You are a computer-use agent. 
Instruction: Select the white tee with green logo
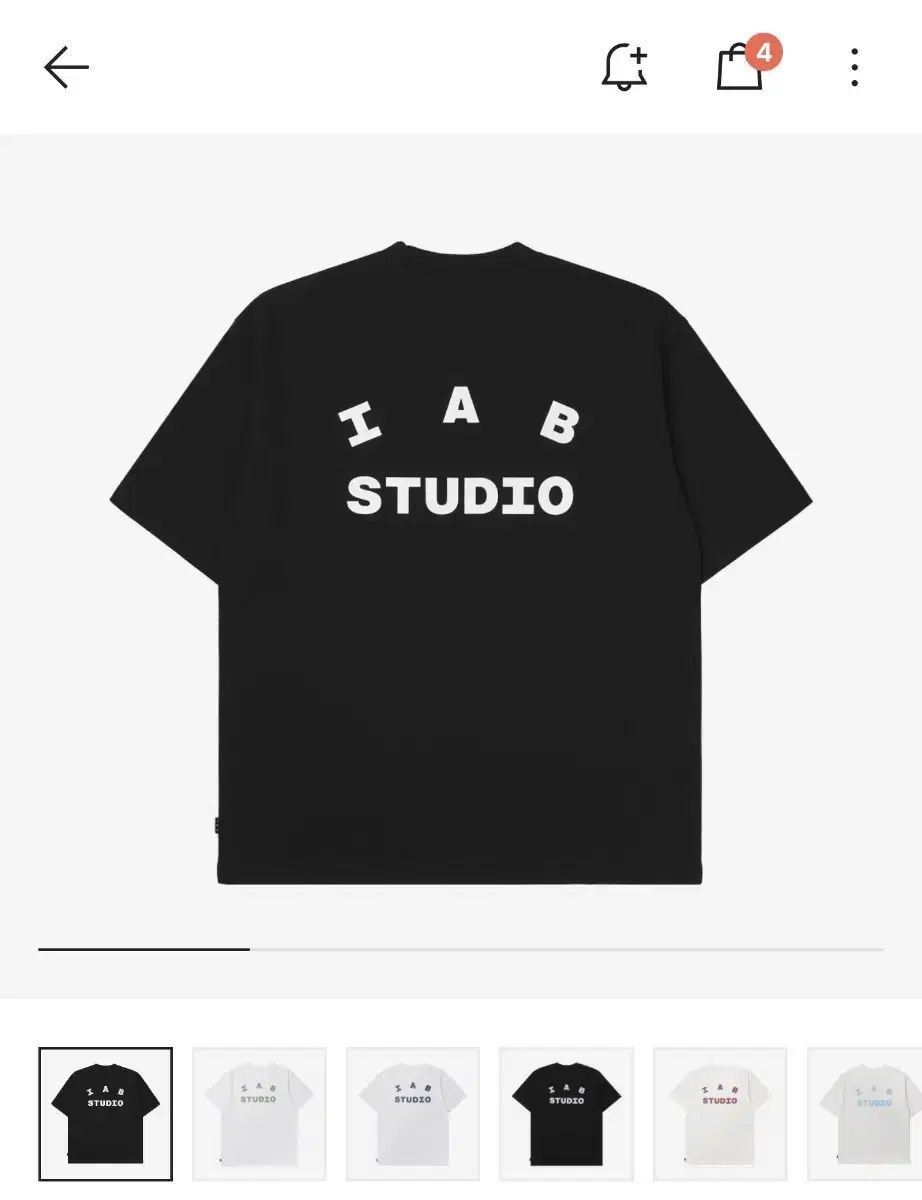(259, 1113)
